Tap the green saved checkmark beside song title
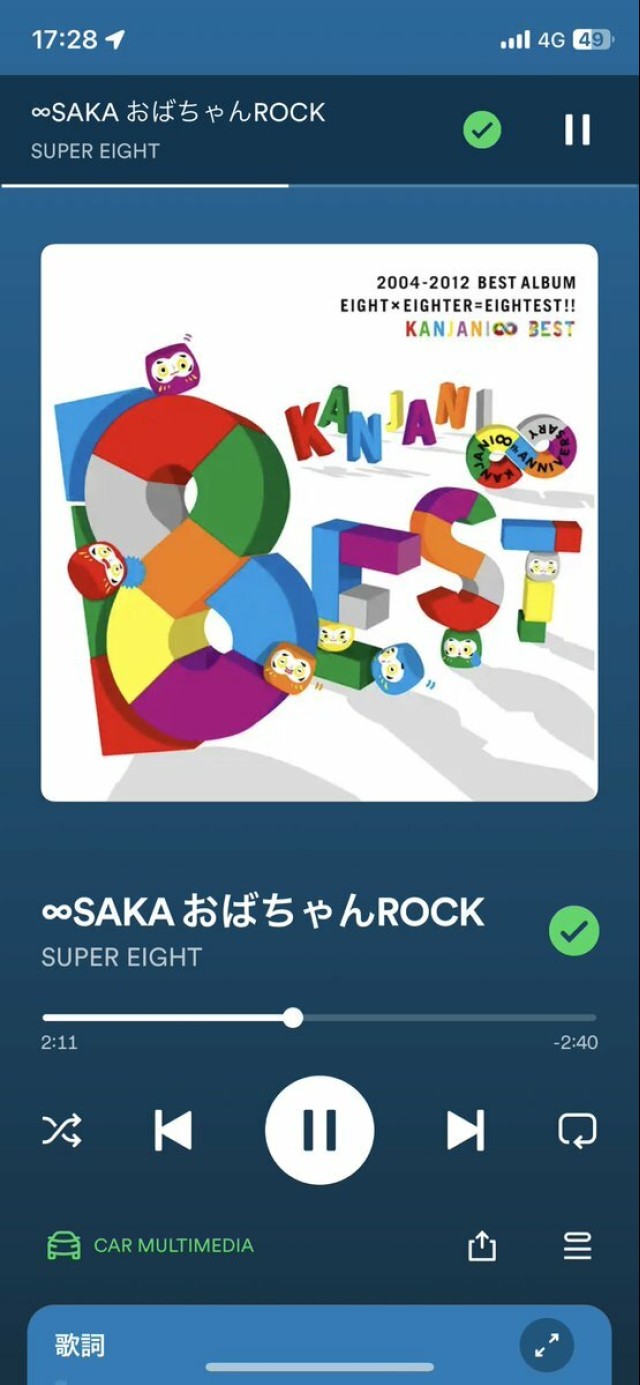The height and width of the screenshot is (1385, 640). [x=574, y=932]
